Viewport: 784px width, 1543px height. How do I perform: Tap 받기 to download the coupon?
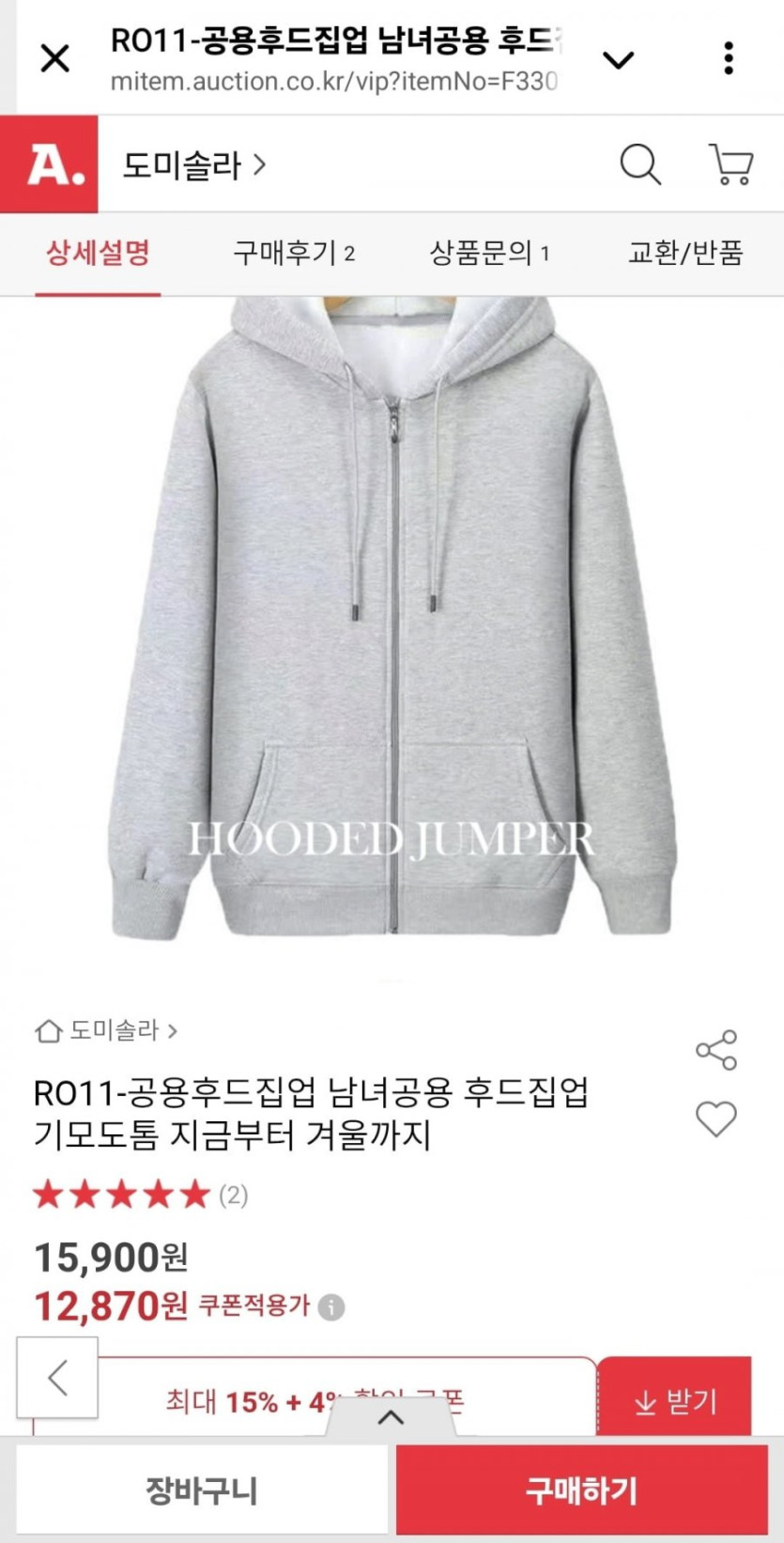point(675,1401)
